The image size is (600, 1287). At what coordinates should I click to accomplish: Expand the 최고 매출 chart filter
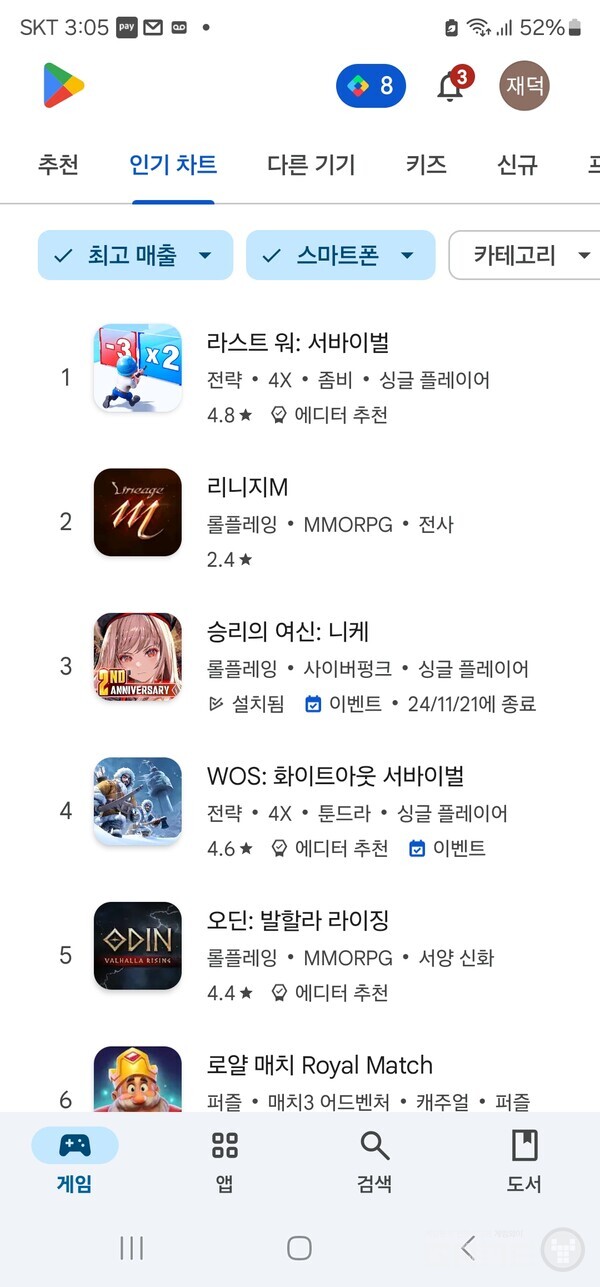pyautogui.click(x=135, y=255)
